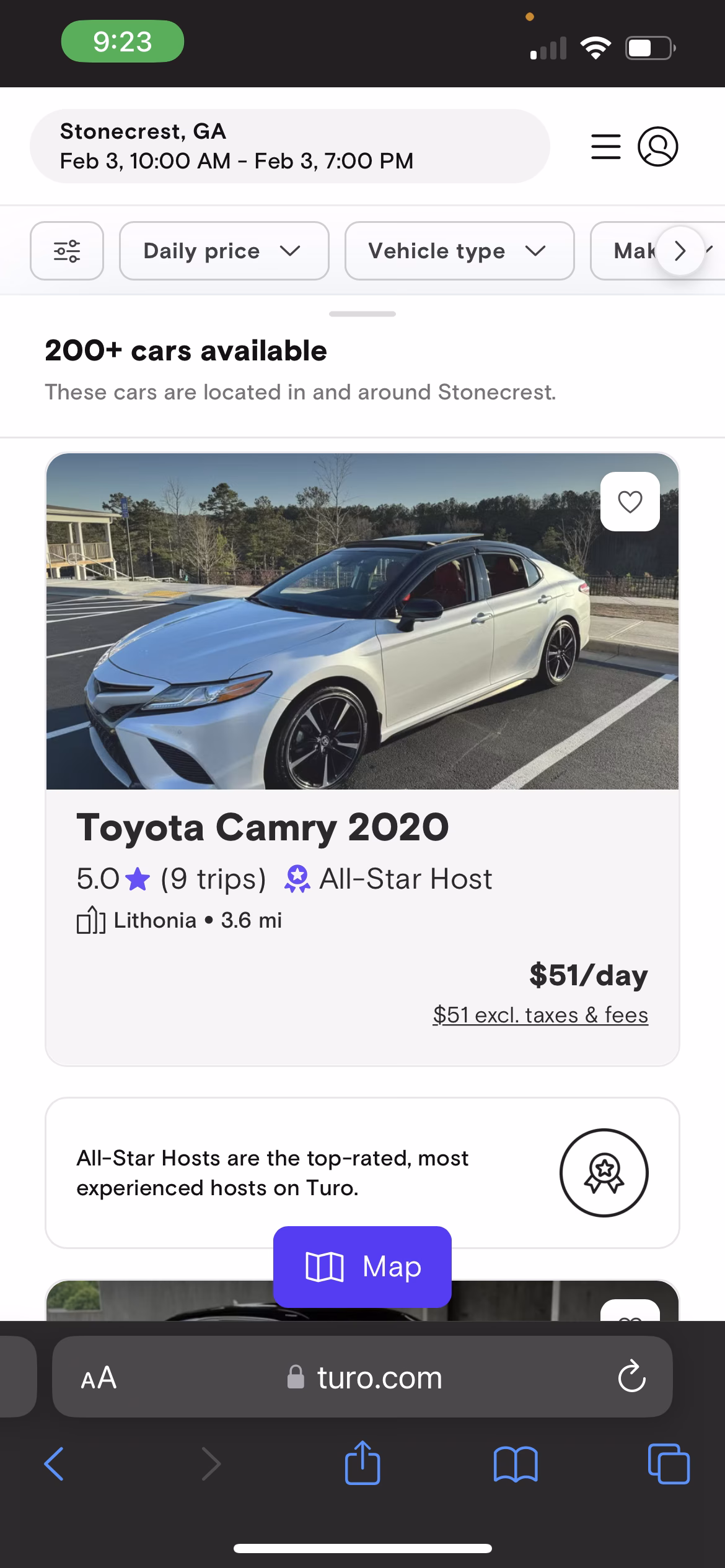Show all open Safari tabs

(x=669, y=1464)
